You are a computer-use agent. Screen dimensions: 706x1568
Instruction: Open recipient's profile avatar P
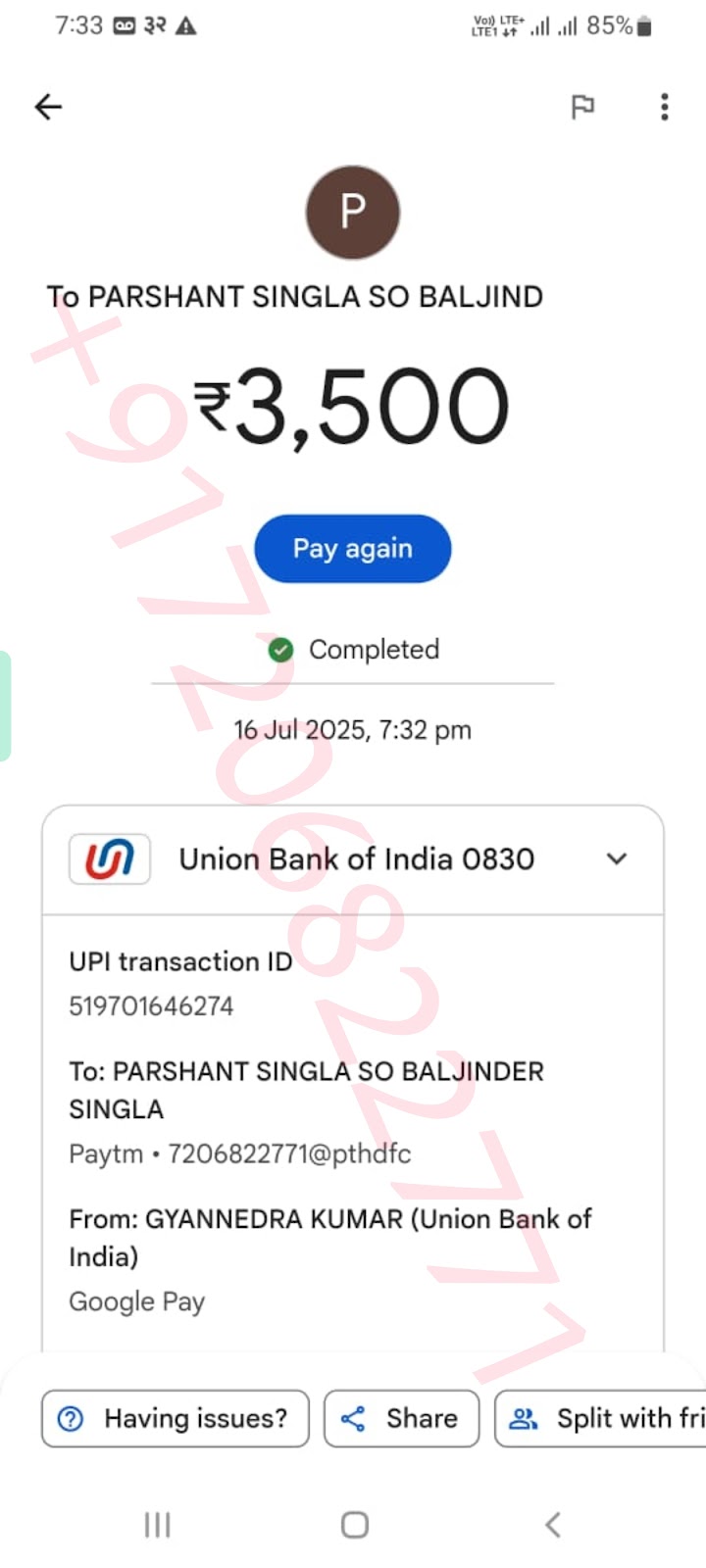(353, 212)
